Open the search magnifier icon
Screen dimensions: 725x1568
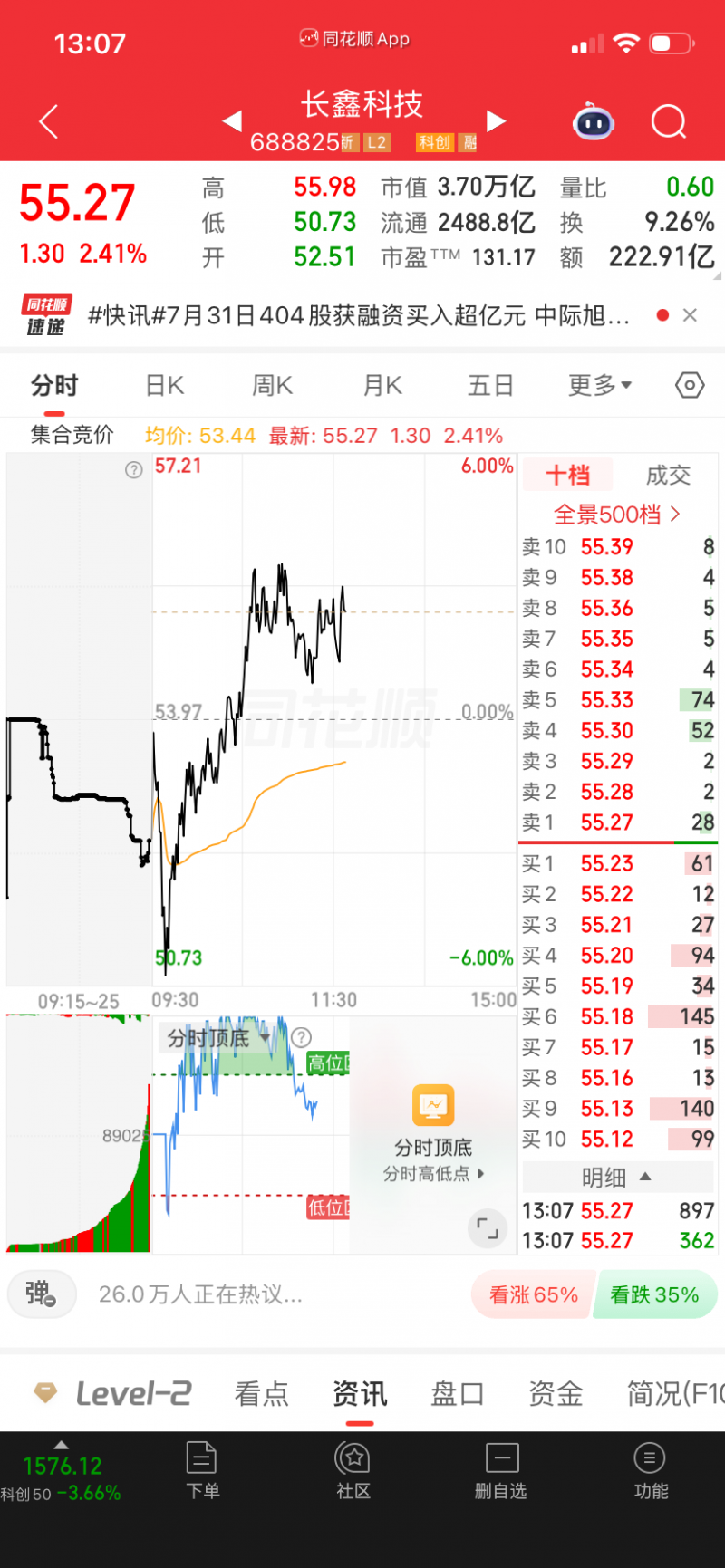pyautogui.click(x=669, y=121)
